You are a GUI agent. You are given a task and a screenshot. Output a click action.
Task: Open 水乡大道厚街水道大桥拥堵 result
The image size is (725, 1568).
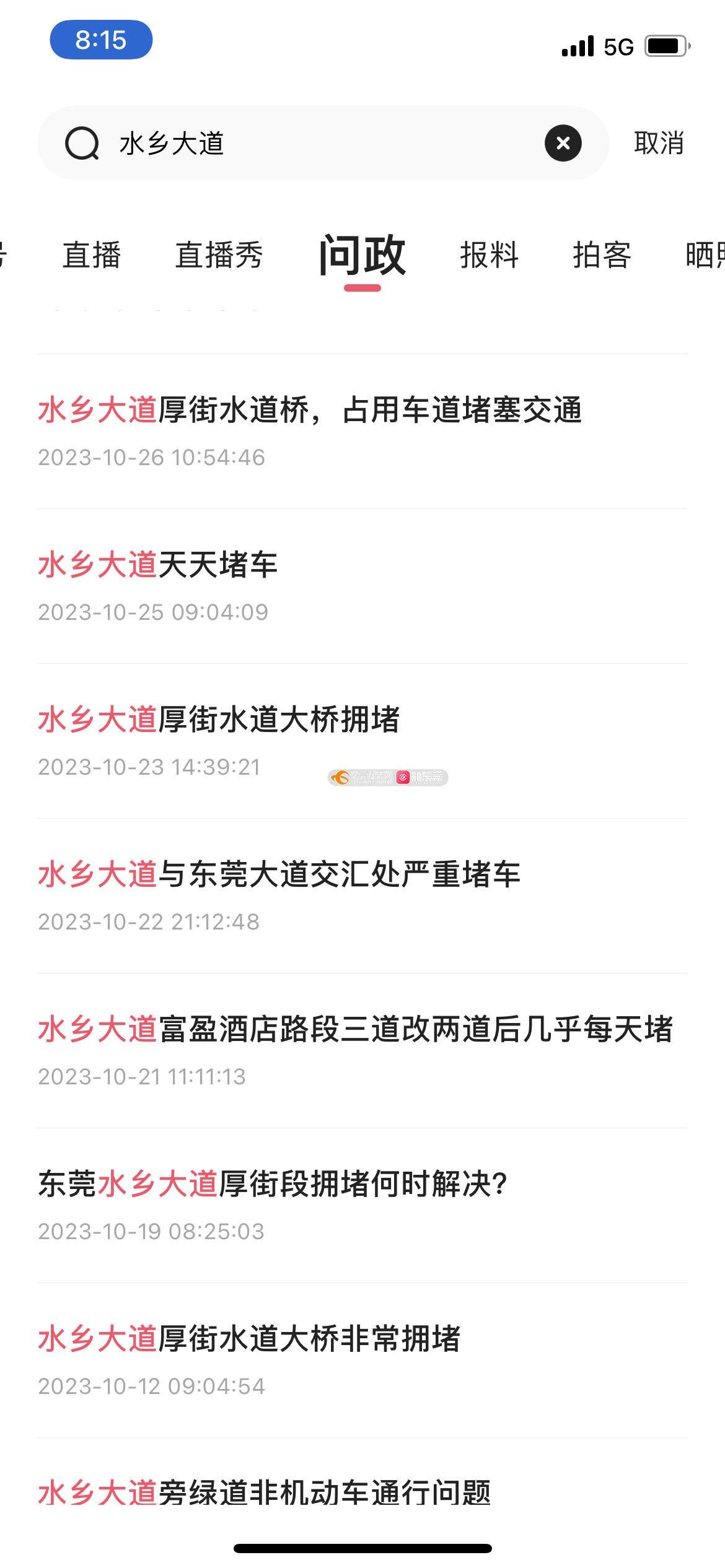click(219, 720)
